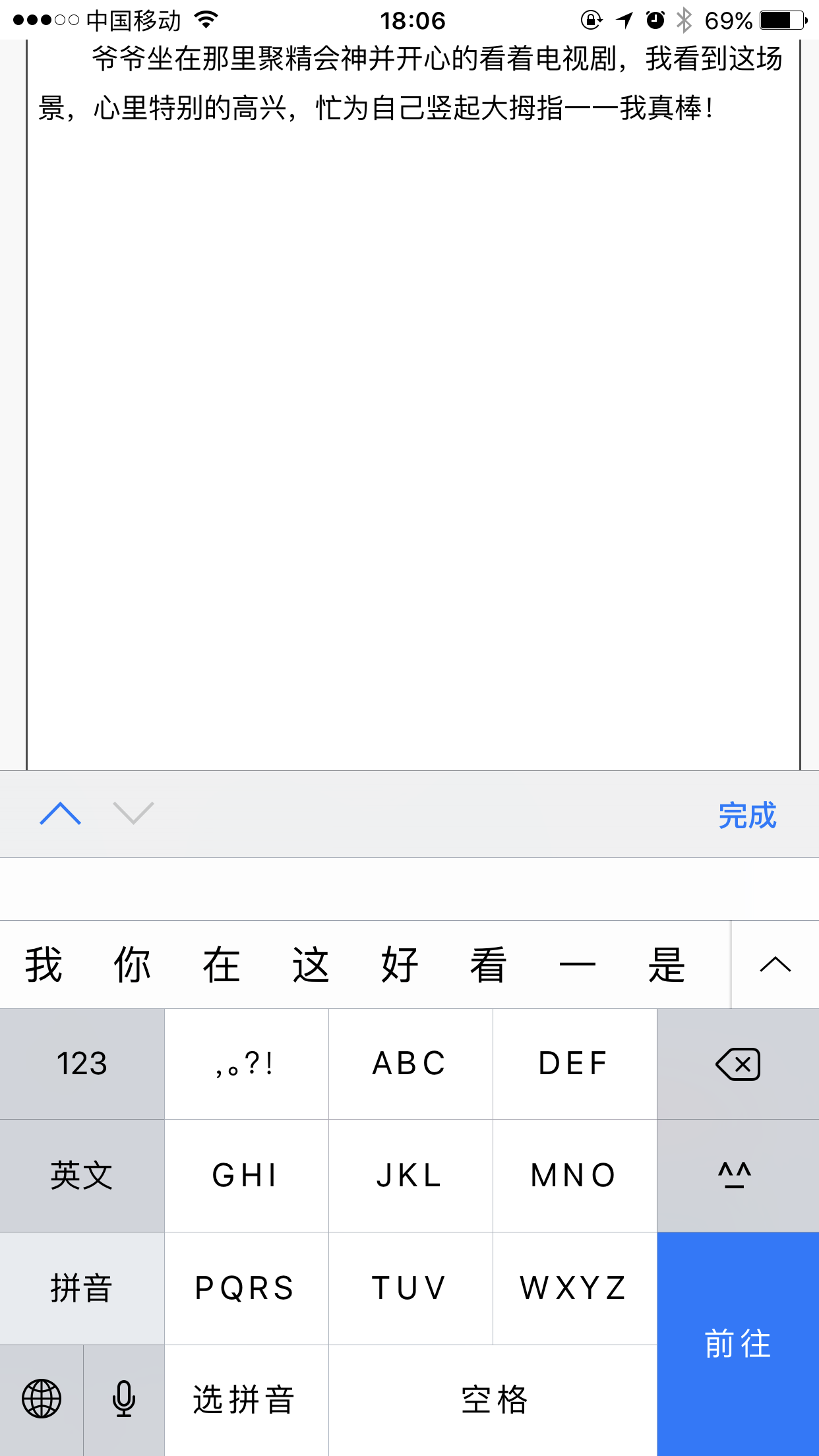Screen dimensions: 819x1456
Task: Tap the 空格 space key
Action: click(493, 1400)
